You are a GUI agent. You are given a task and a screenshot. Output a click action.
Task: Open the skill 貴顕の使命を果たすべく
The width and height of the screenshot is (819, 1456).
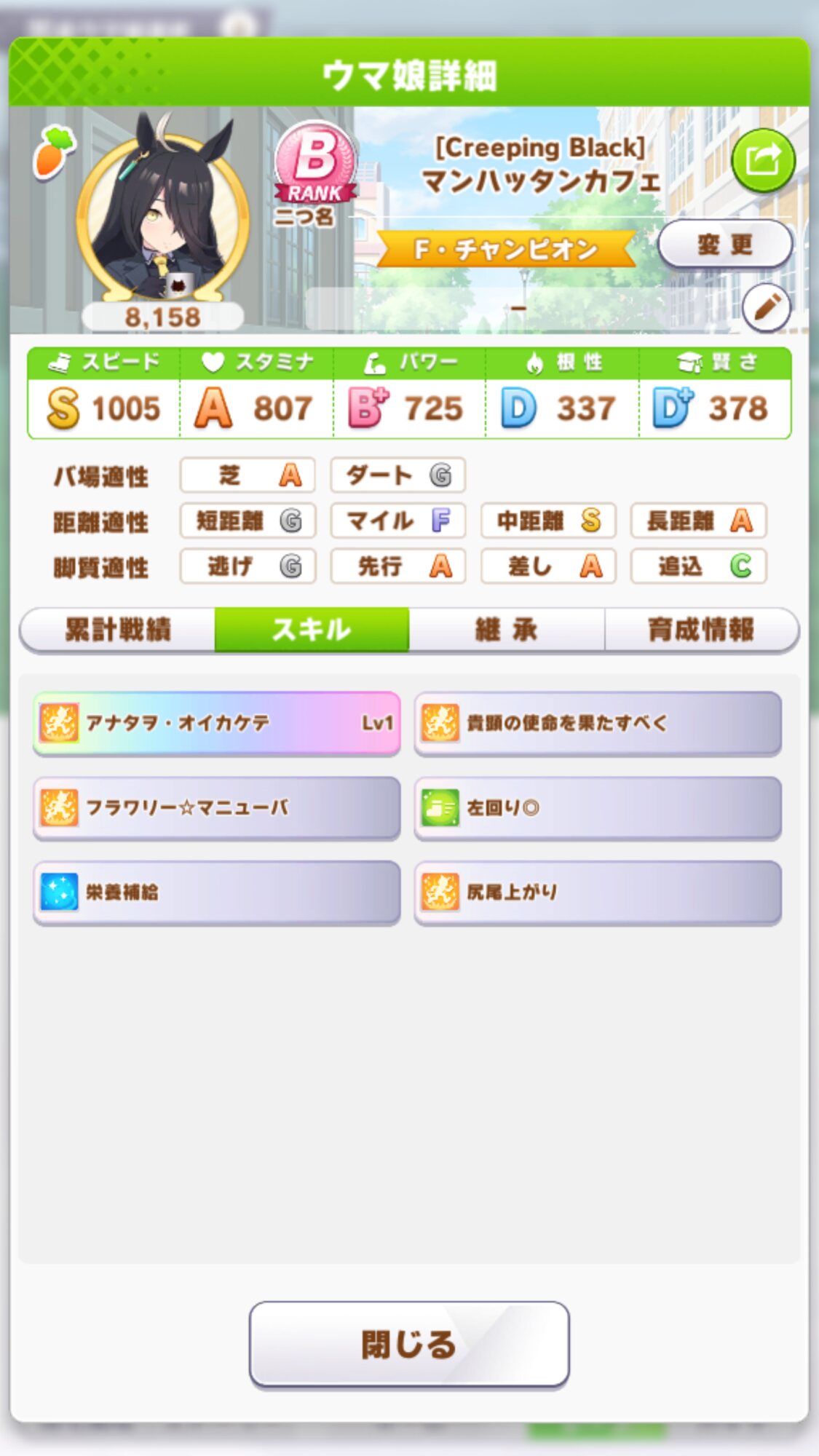598,723
